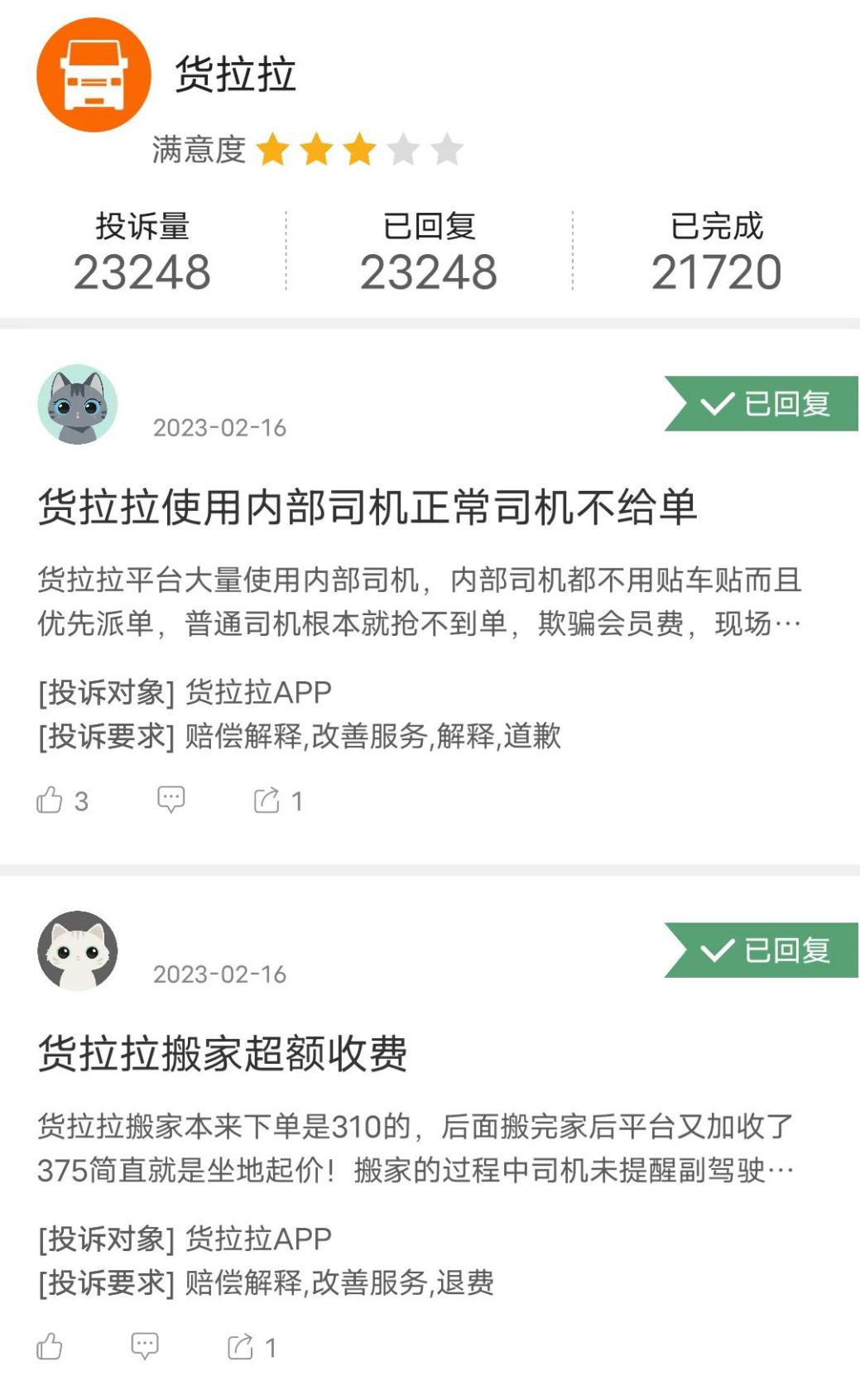The width and height of the screenshot is (860, 1400).
Task: Share the 货拉拉使用内部司机正常司机不给单 complaint
Action: point(267,801)
